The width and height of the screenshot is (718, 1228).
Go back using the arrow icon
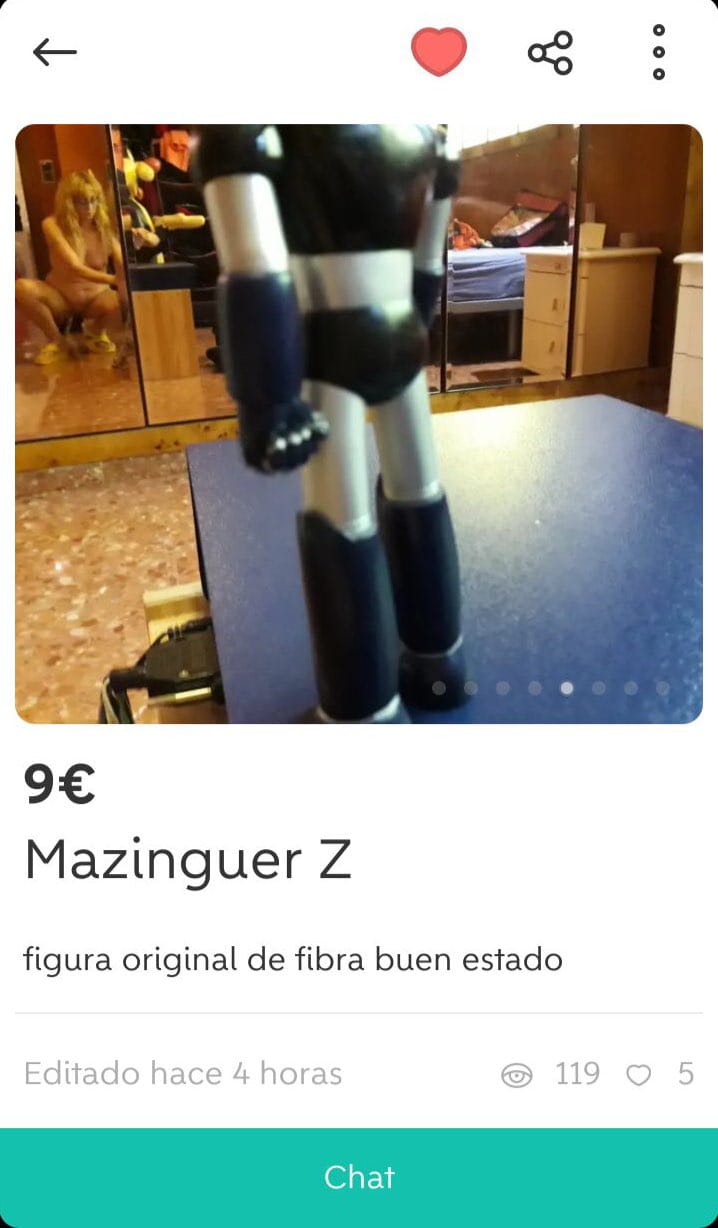(x=55, y=52)
